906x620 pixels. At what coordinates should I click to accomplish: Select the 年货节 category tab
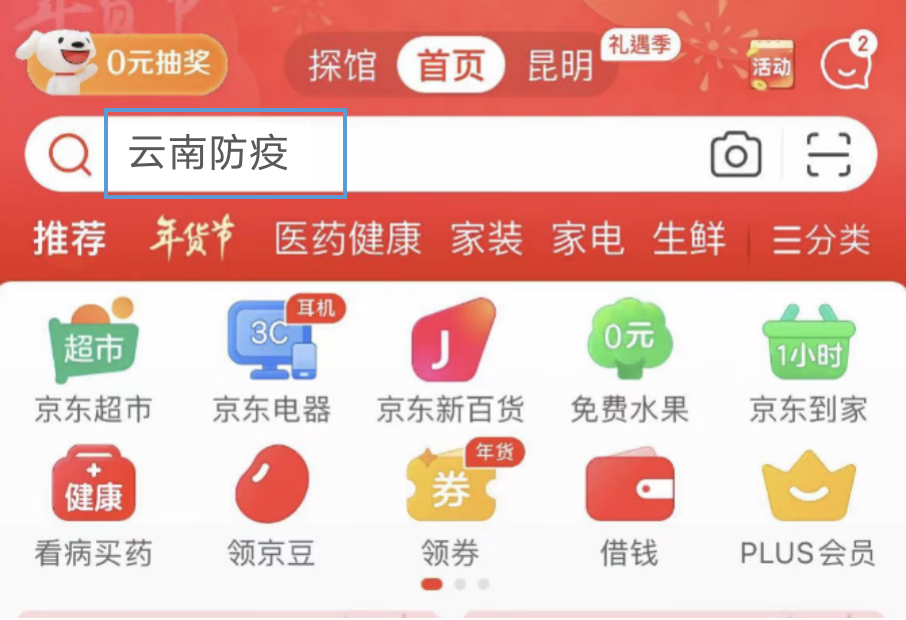click(193, 240)
